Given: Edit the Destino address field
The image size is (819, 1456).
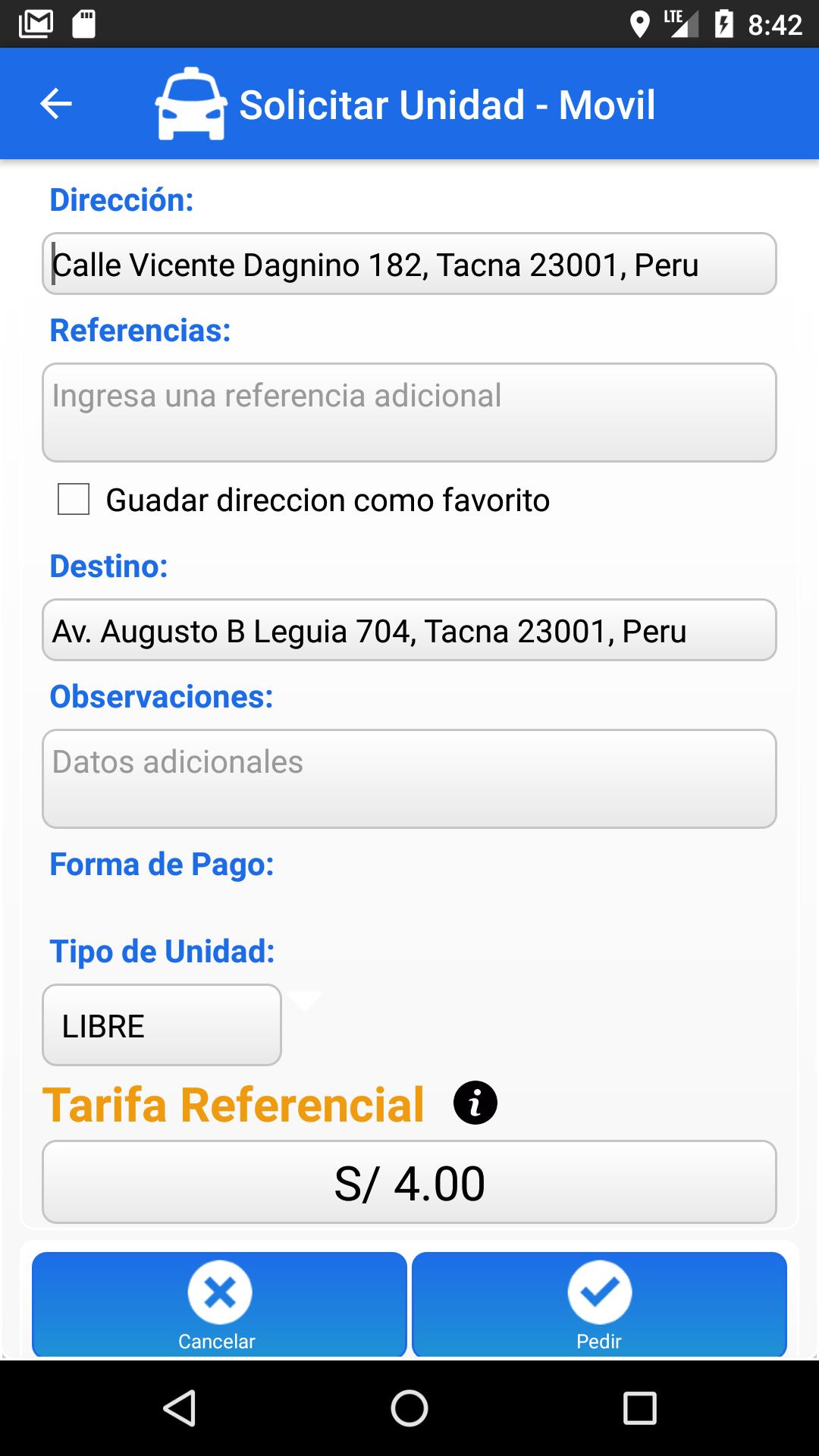Looking at the screenshot, I should point(409,630).
